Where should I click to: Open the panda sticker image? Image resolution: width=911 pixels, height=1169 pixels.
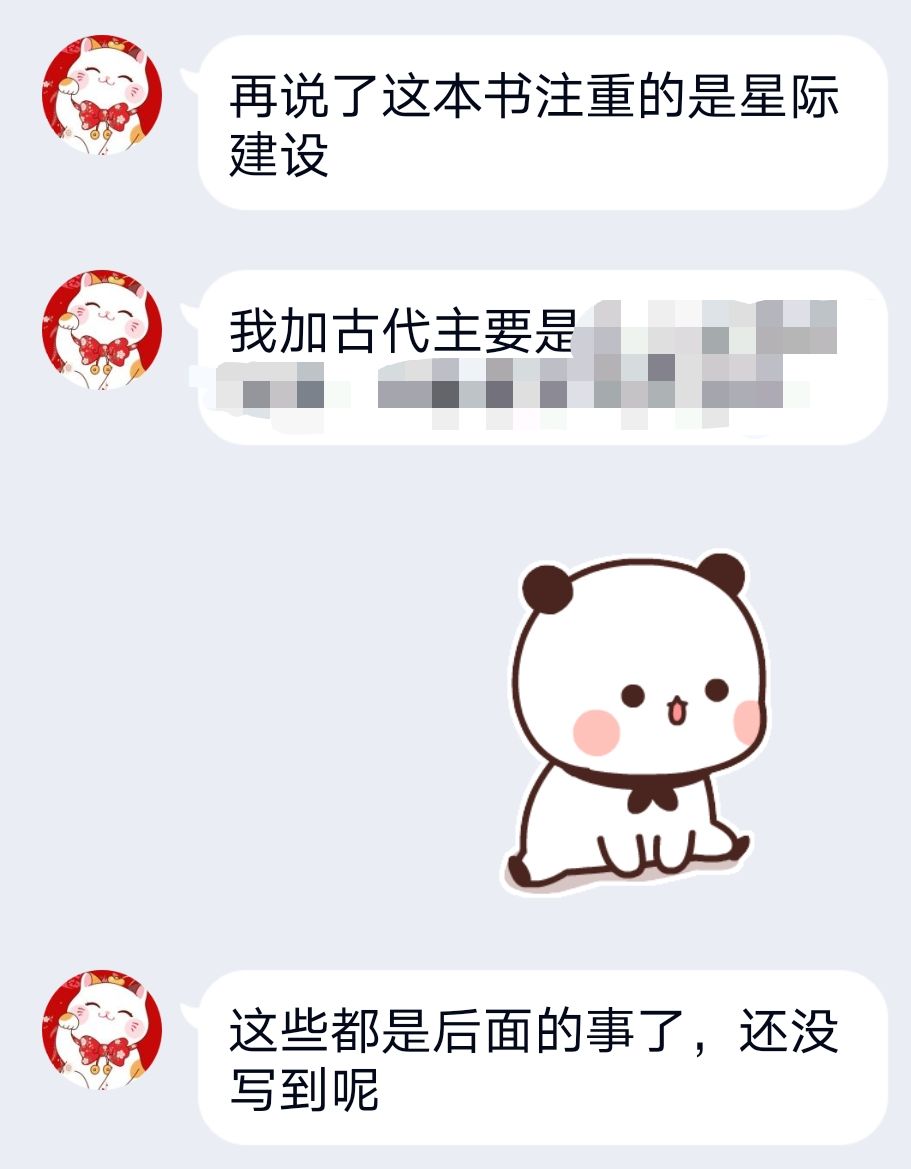pyautogui.click(x=635, y=722)
